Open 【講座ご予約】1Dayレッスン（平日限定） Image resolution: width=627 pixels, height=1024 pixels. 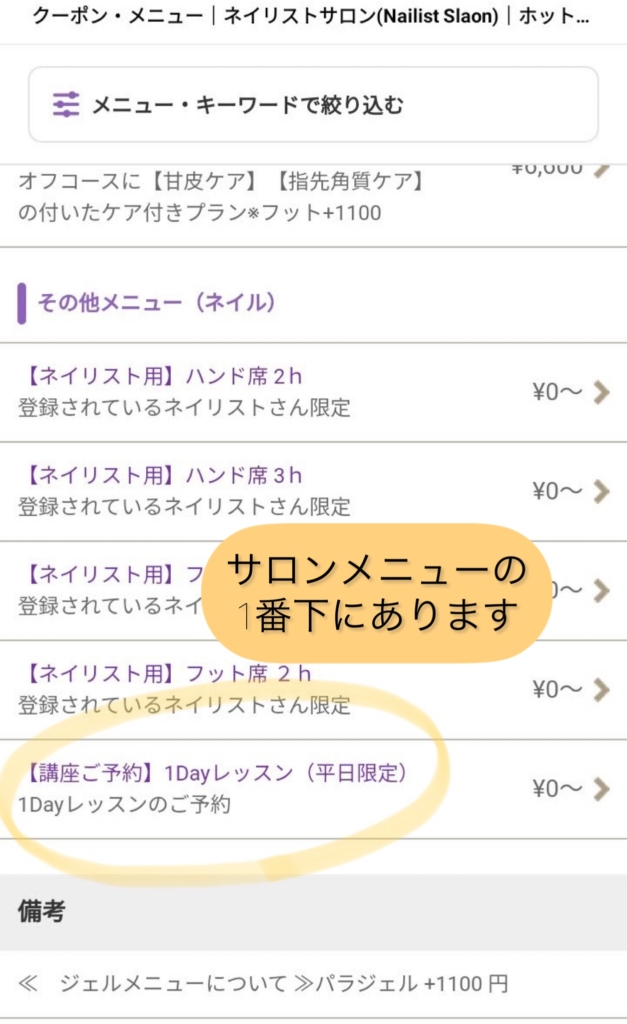click(x=314, y=789)
